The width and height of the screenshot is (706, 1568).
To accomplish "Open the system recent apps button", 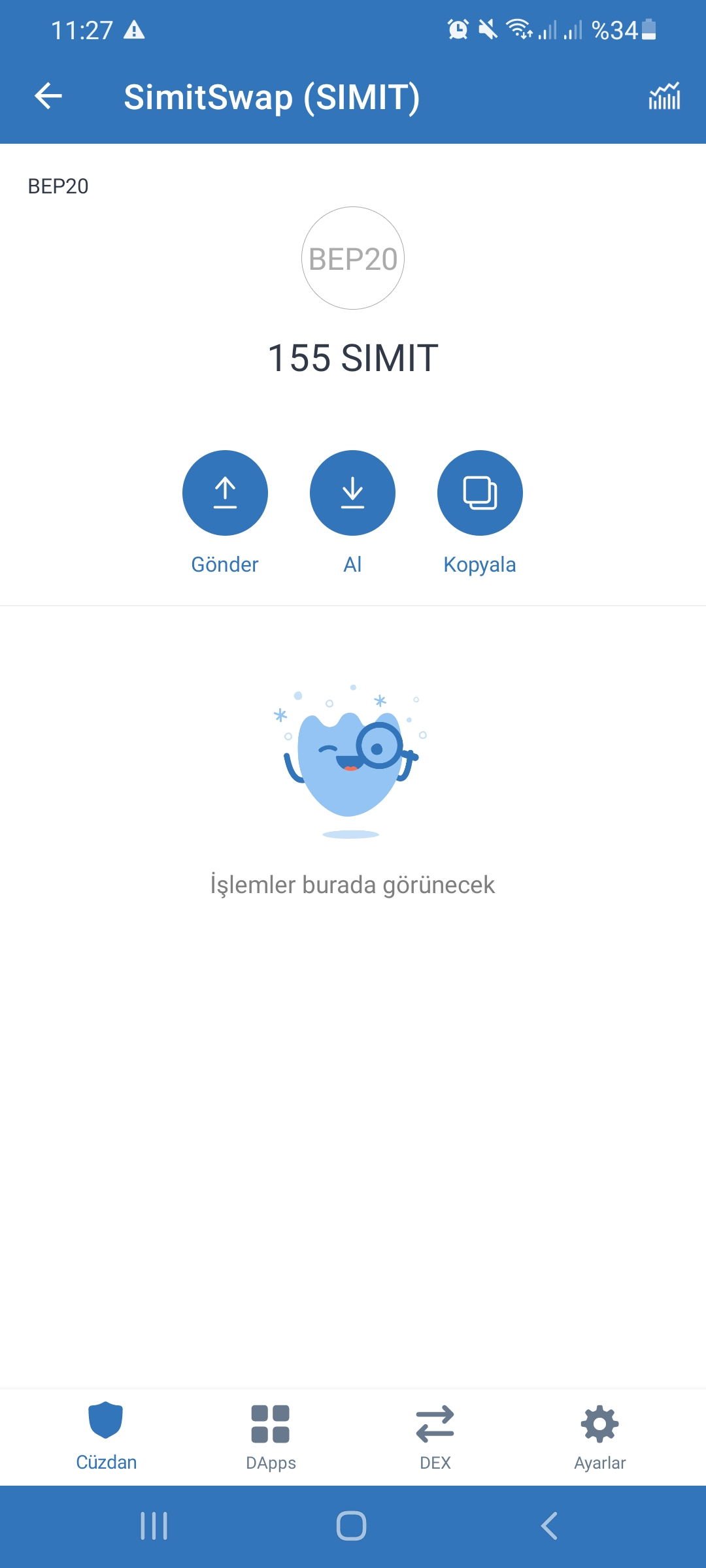I will 154,1526.
